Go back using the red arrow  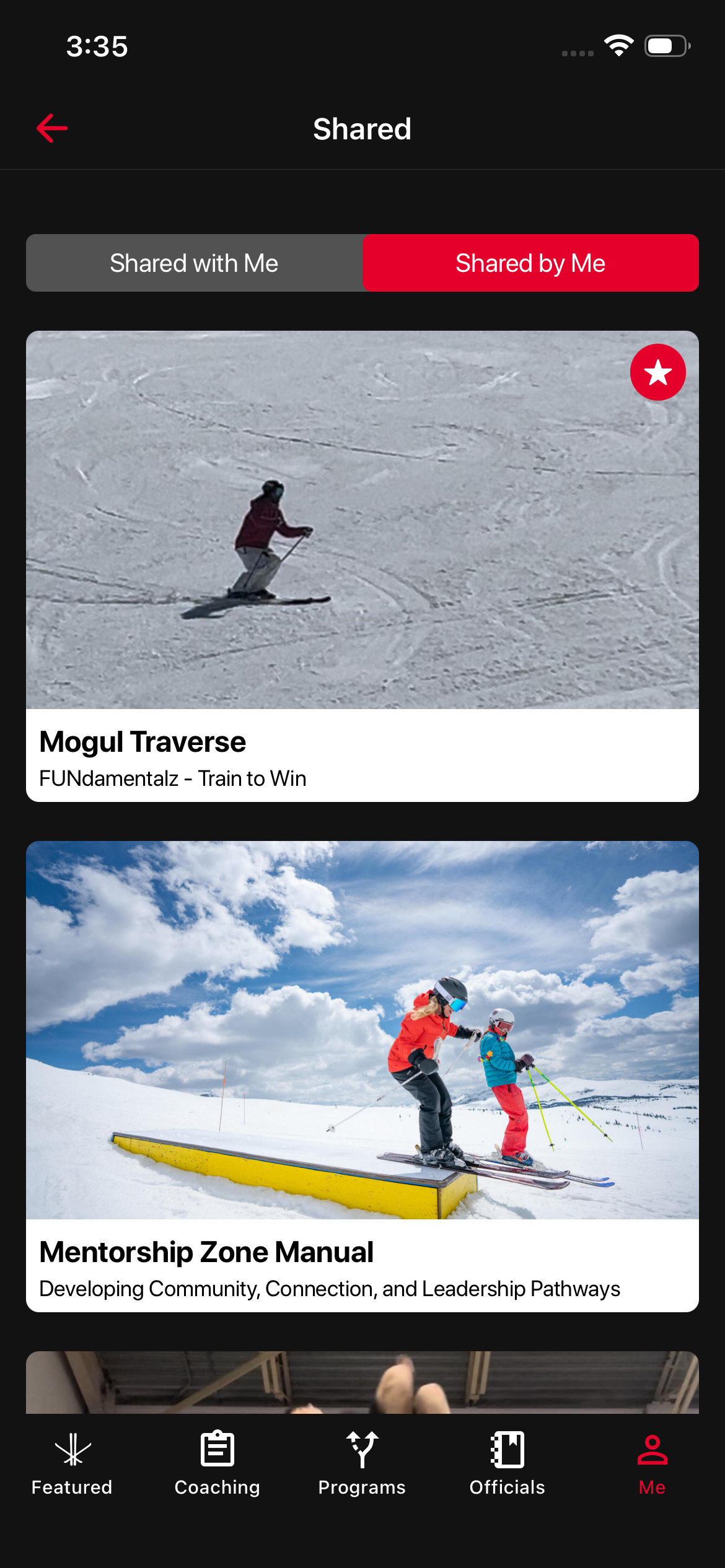coord(52,129)
